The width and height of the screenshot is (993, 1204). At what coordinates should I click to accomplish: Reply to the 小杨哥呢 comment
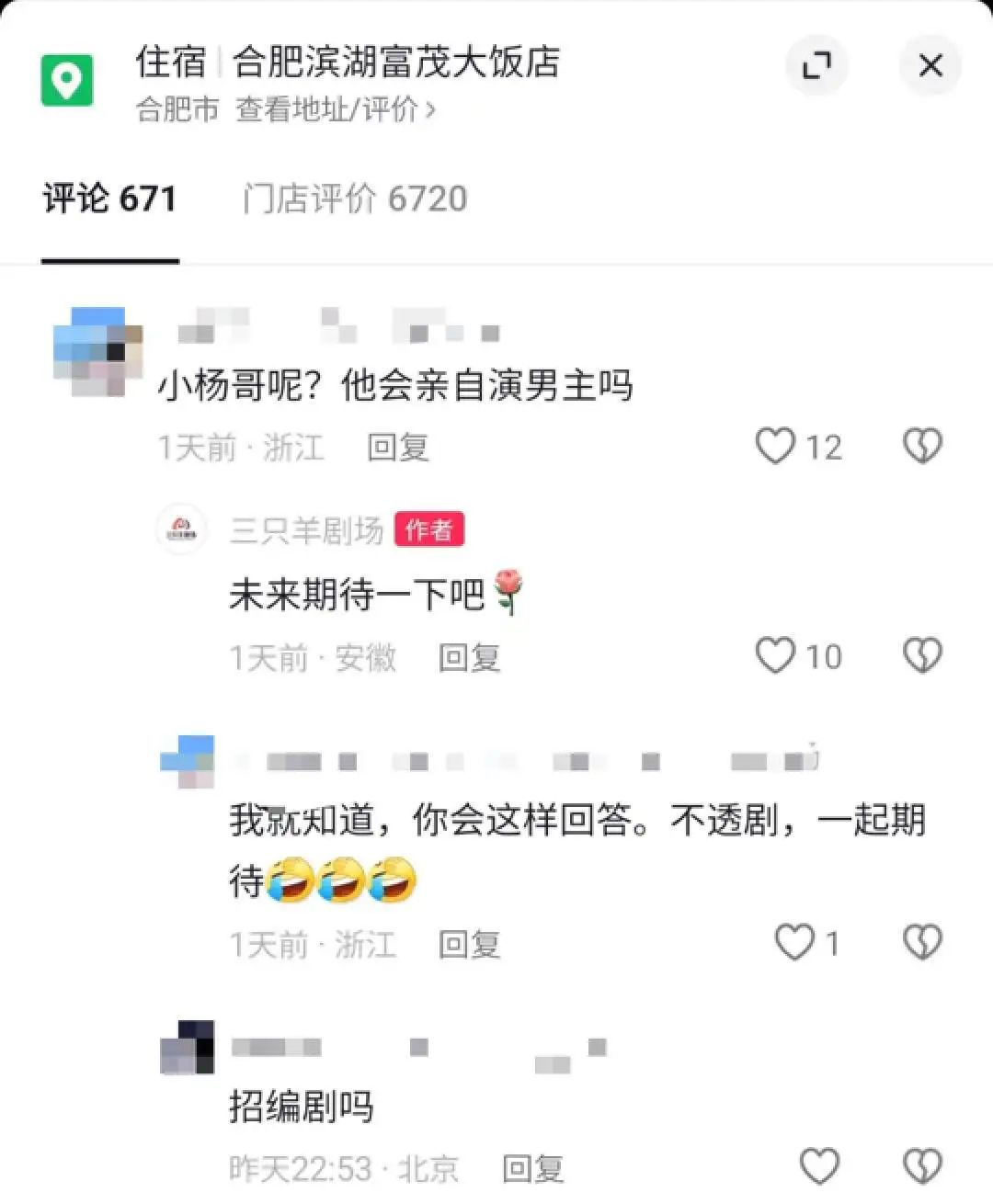(x=397, y=448)
